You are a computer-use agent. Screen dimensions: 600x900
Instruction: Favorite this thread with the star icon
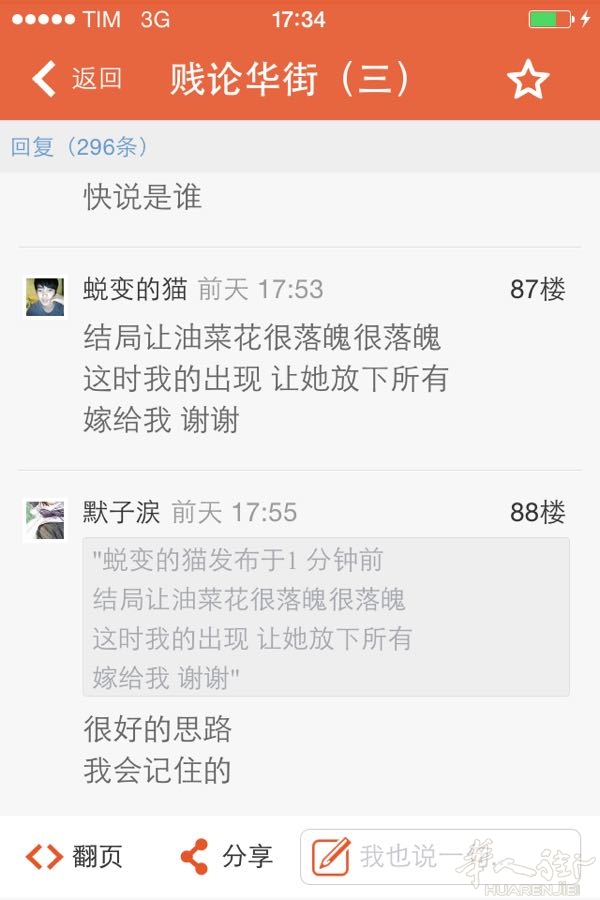[527, 79]
